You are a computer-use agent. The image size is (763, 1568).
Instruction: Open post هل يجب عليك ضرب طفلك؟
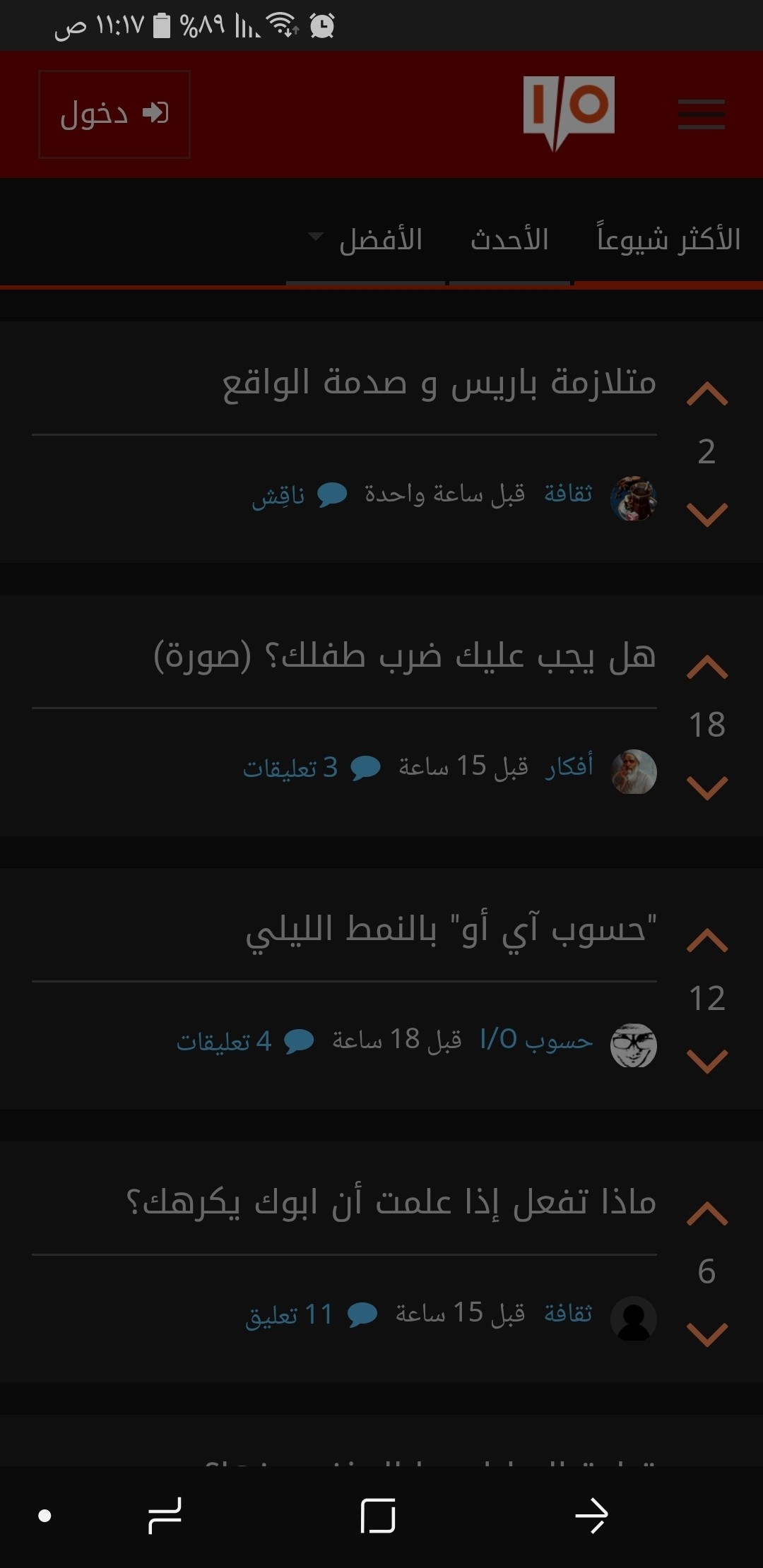[405, 657]
